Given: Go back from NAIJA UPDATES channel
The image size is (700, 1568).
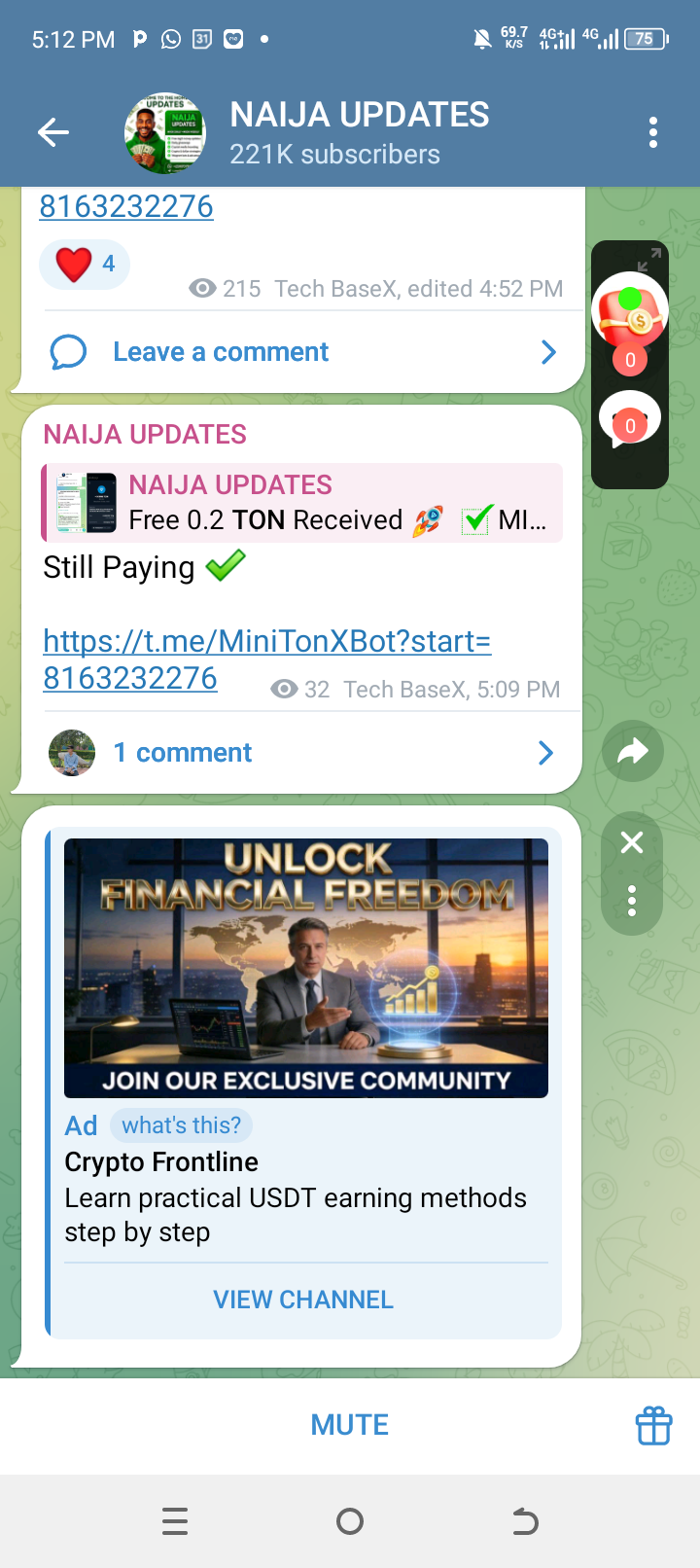Looking at the screenshot, I should [x=53, y=132].
